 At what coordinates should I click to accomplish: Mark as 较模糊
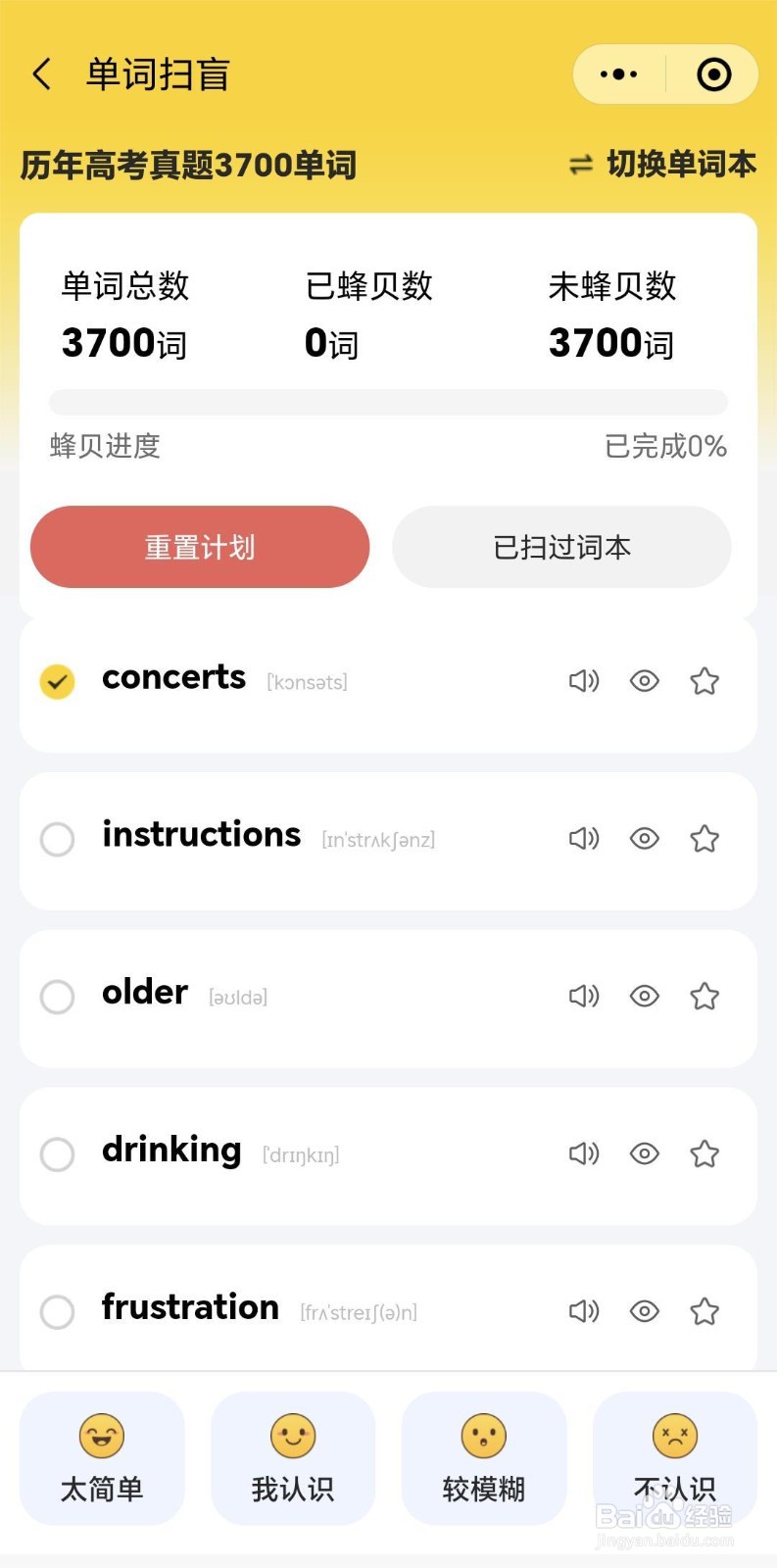click(484, 1458)
